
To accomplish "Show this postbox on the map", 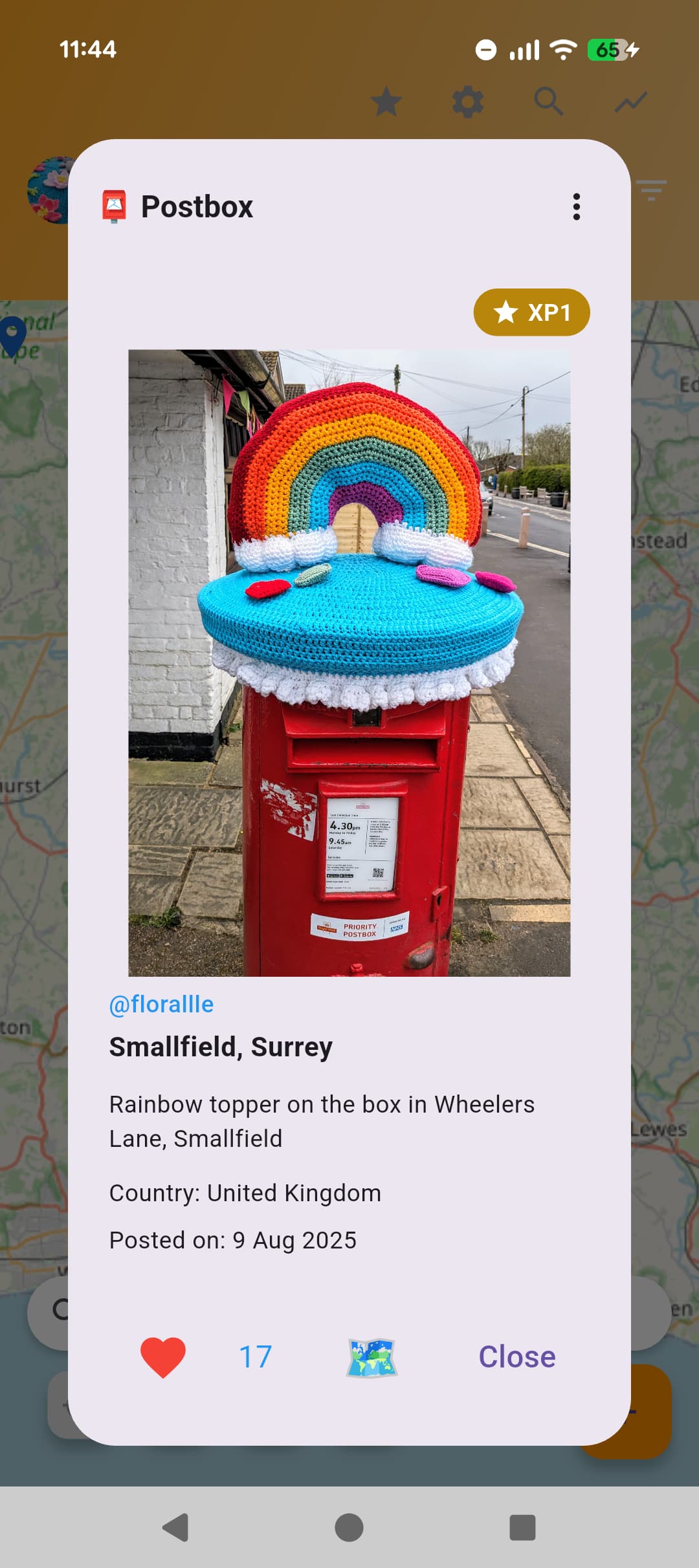I will pos(372,1357).
